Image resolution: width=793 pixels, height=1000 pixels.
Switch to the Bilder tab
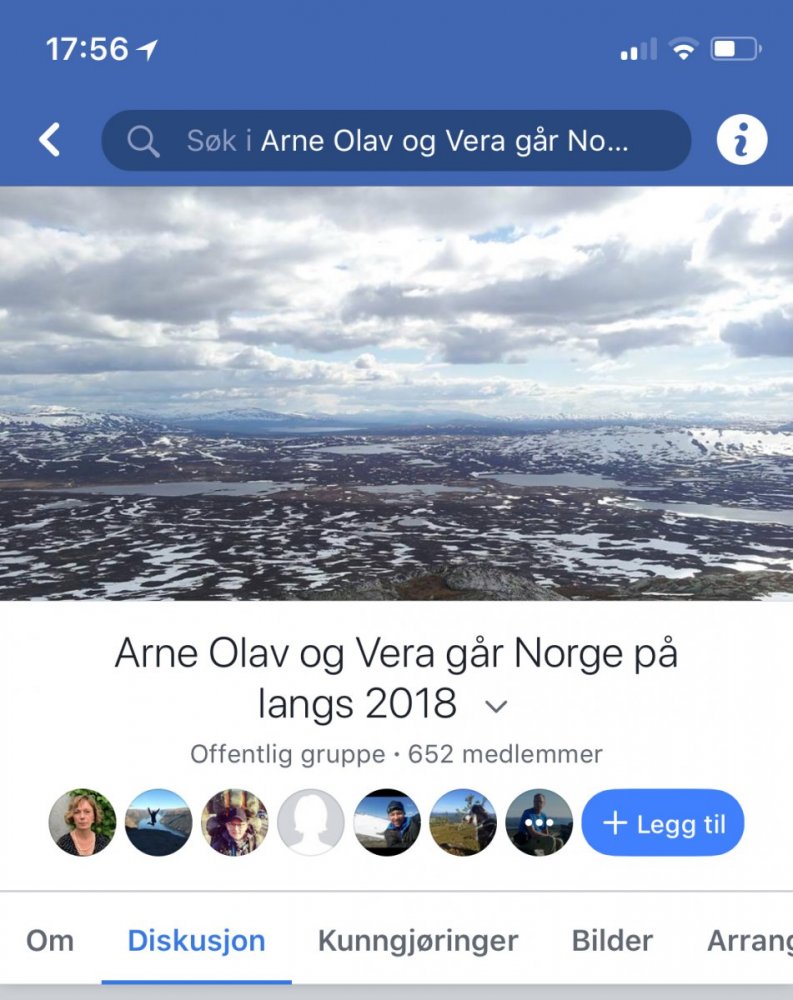click(612, 941)
